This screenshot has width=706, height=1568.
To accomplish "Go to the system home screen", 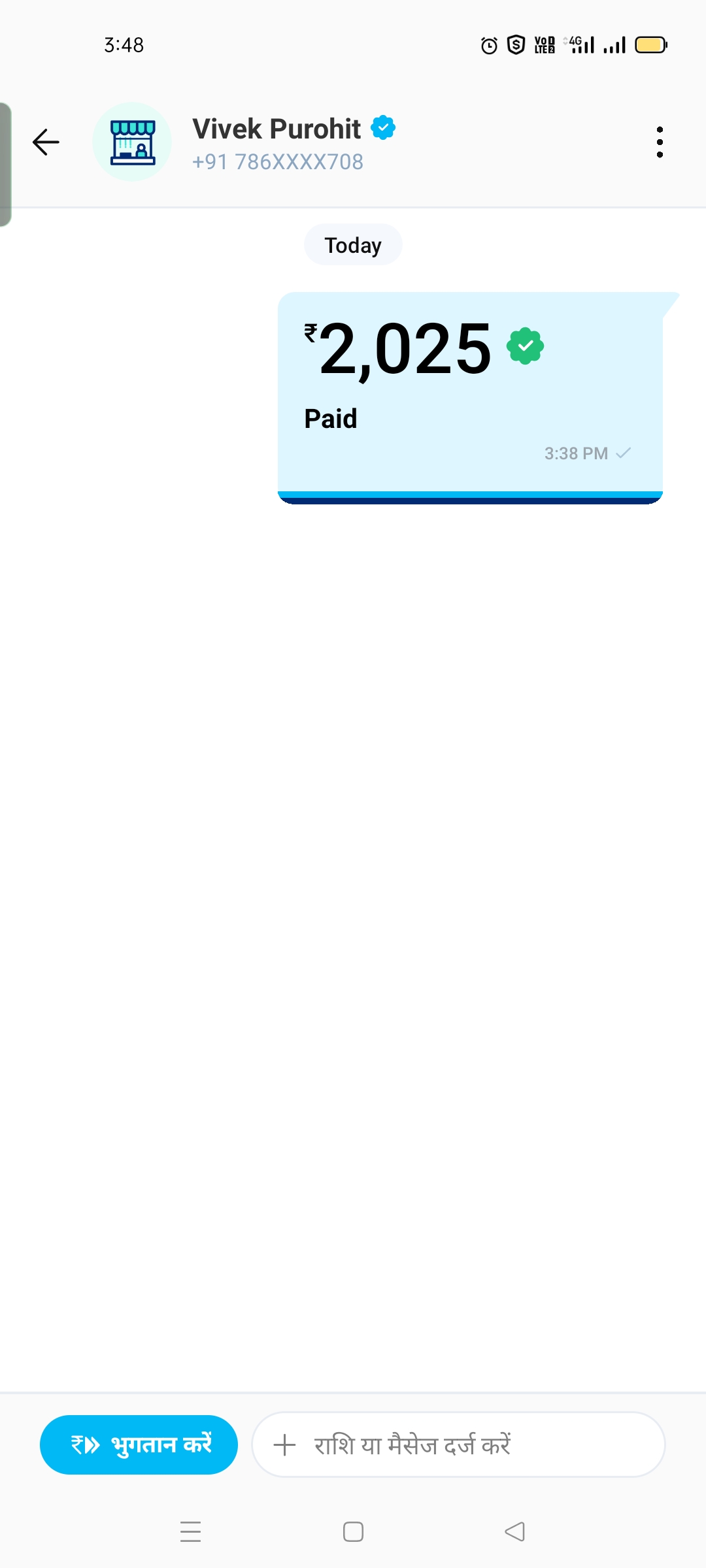I will (353, 1531).
